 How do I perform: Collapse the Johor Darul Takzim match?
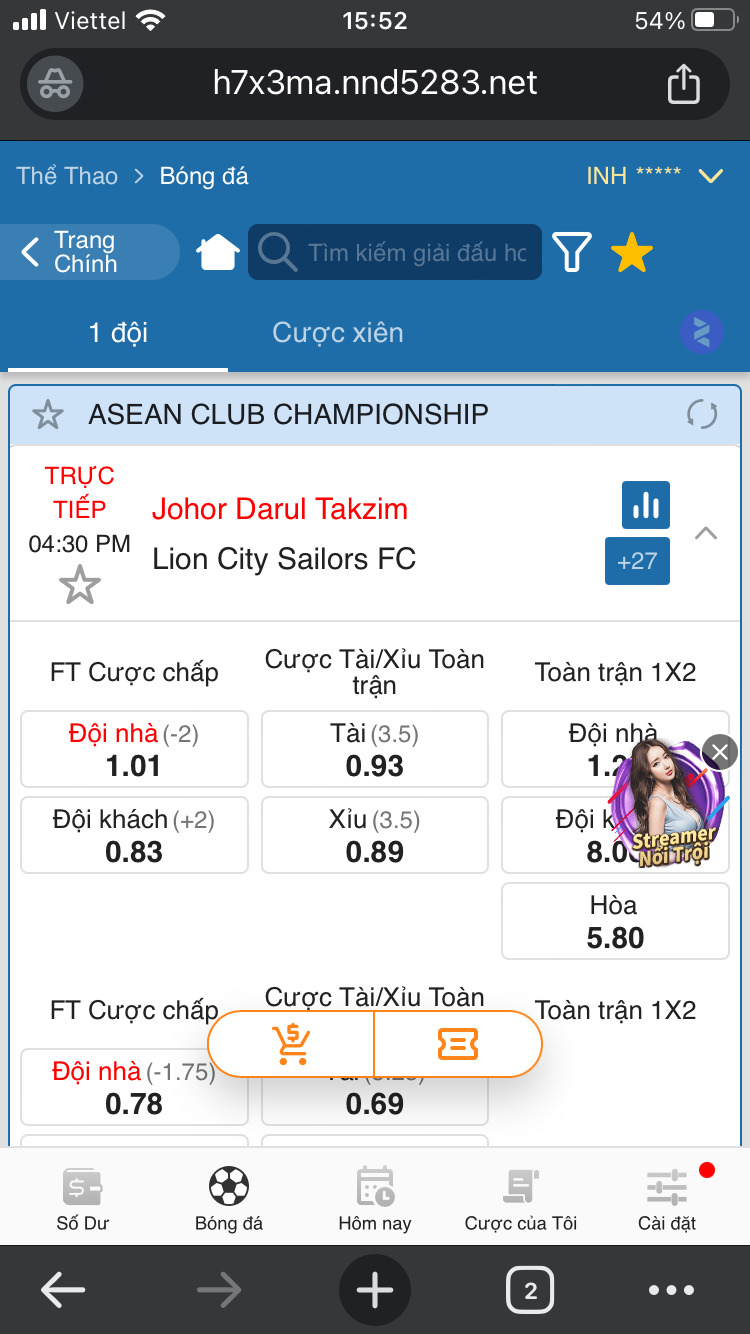706,533
